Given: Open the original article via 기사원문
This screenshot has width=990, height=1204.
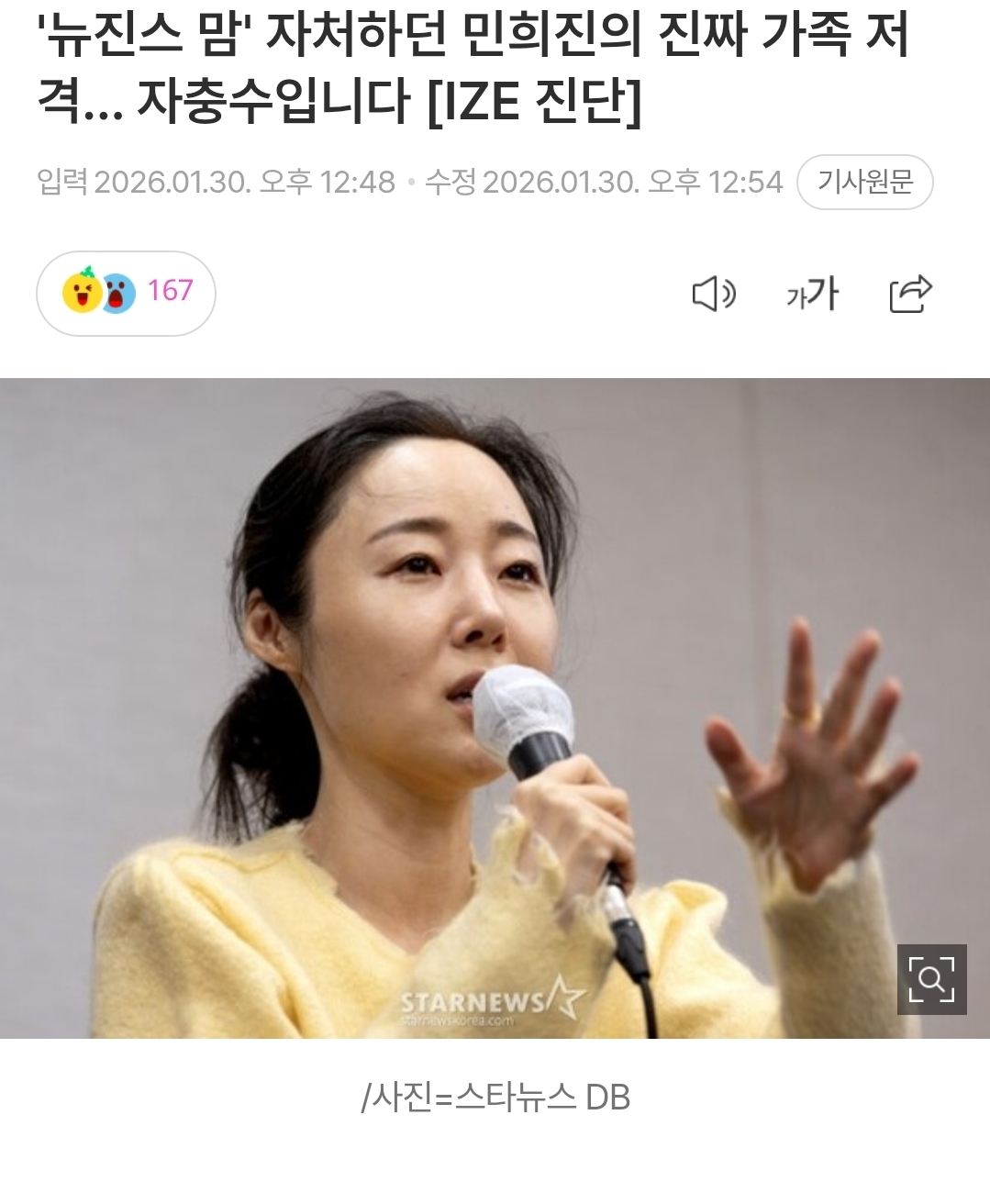Looking at the screenshot, I should (864, 182).
